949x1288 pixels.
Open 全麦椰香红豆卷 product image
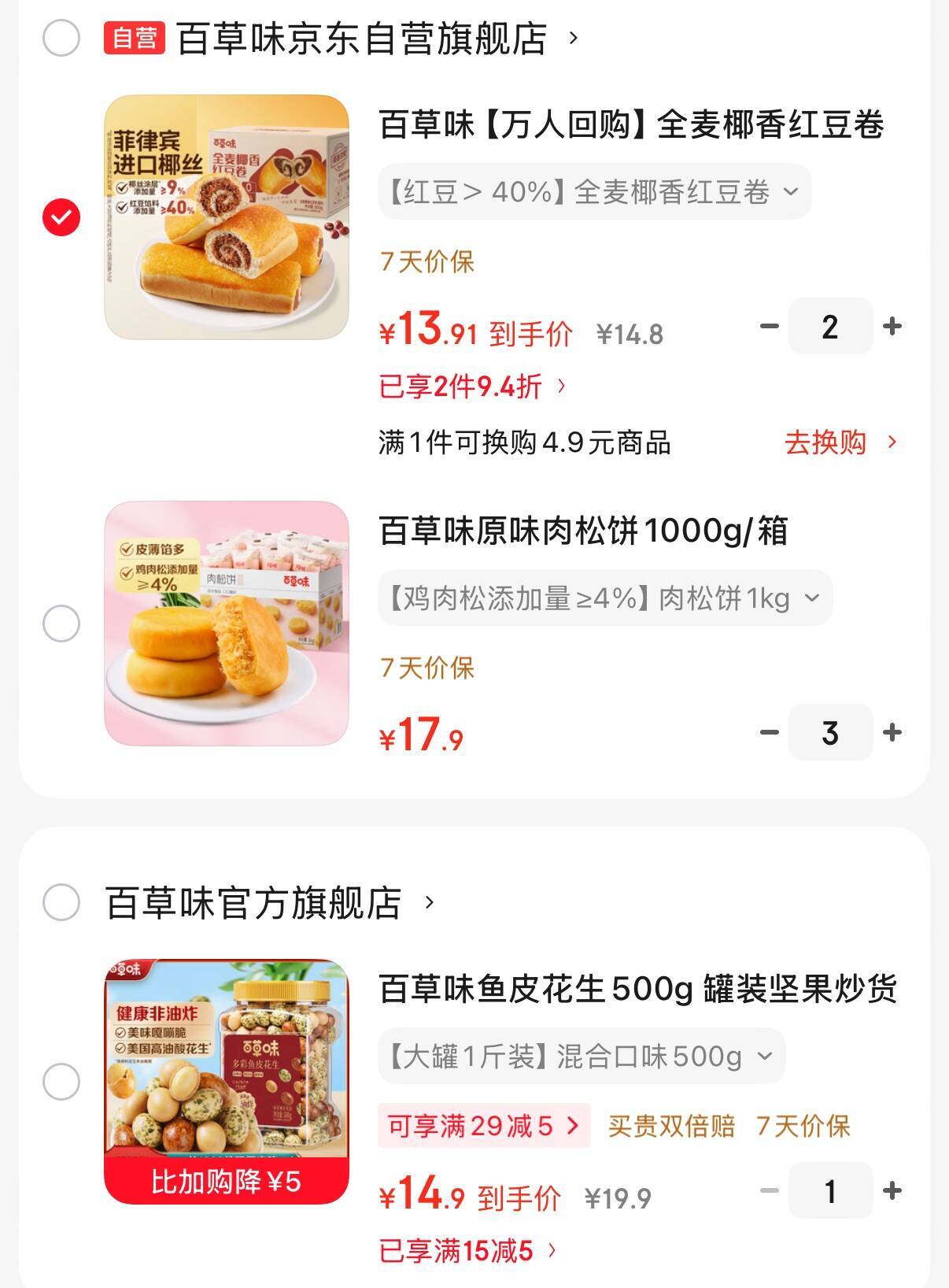[x=227, y=217]
